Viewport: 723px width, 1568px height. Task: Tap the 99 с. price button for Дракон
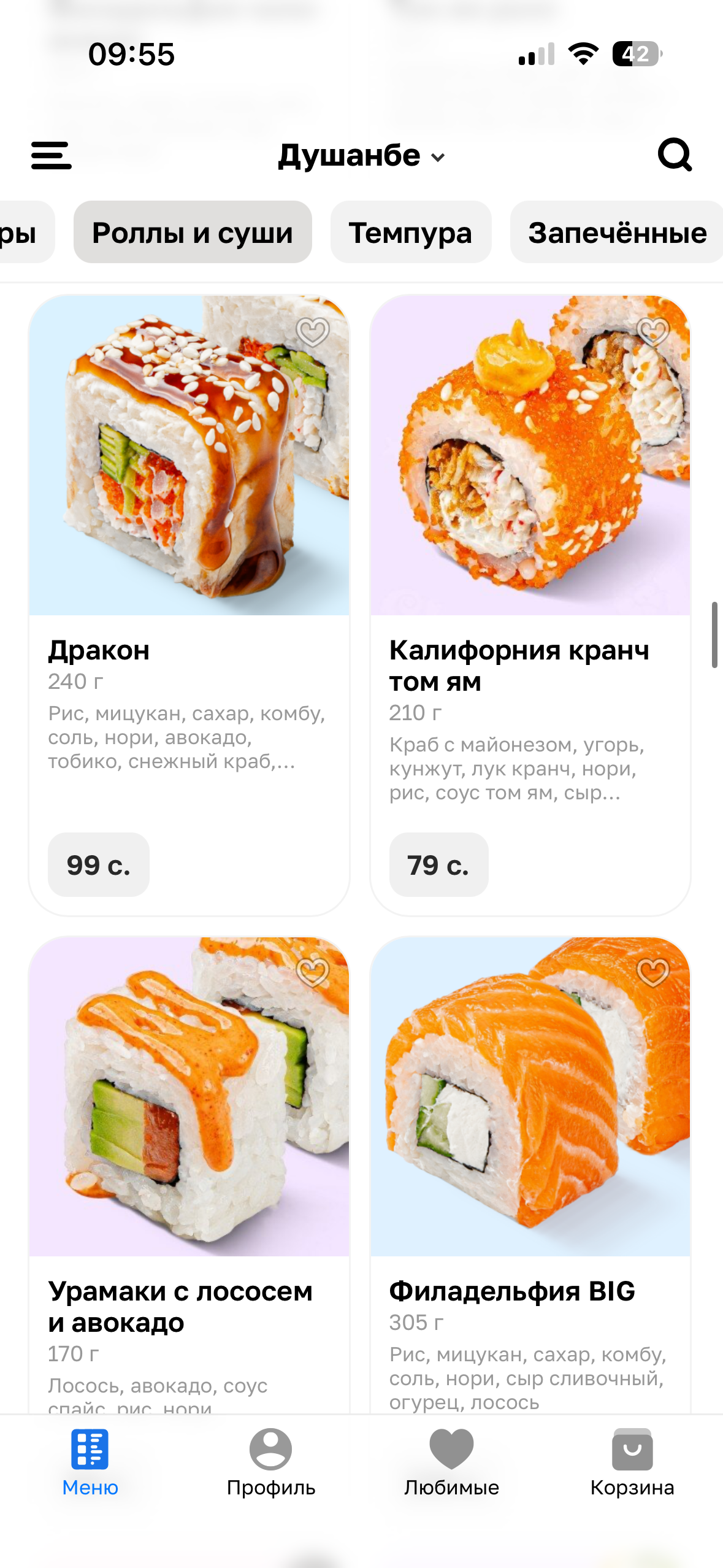click(99, 864)
